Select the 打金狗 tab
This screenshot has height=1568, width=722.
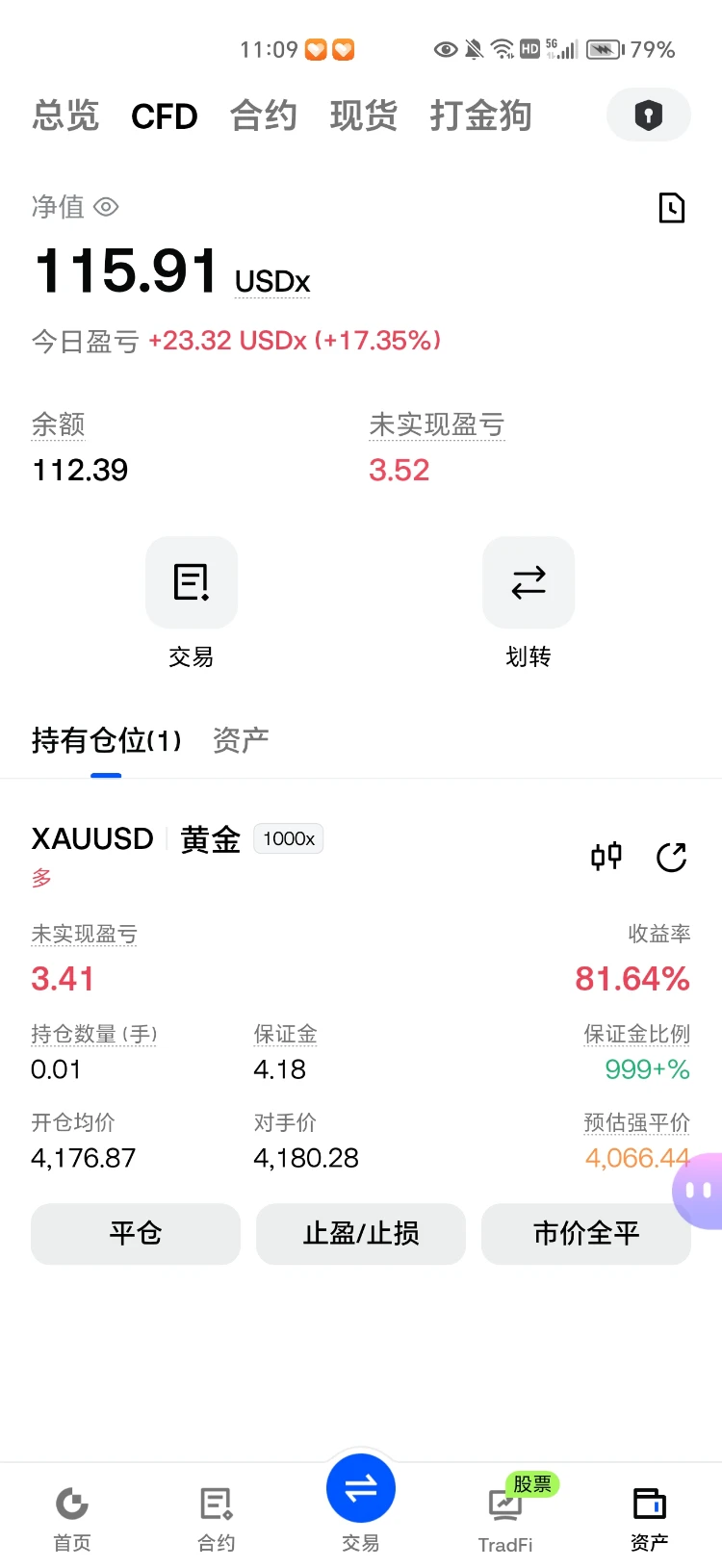(480, 116)
